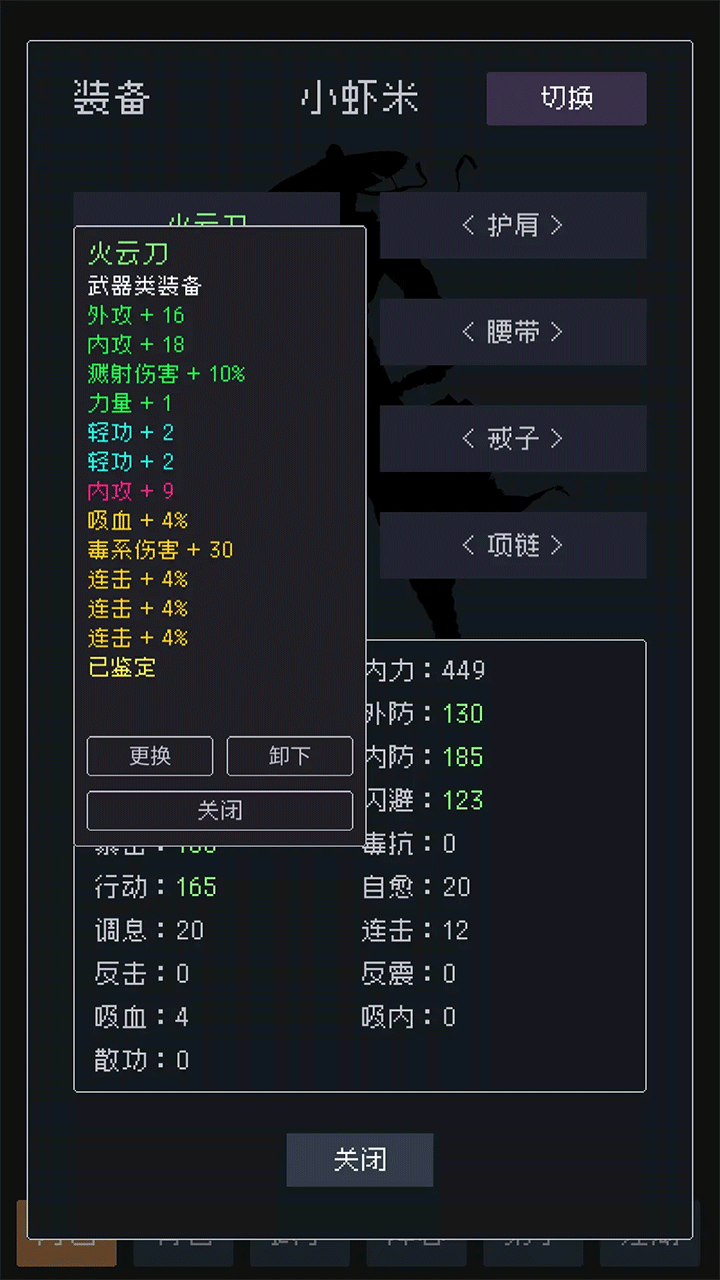This screenshot has height=1280, width=720.
Task: Tap 卸下 to unequip 火云刀
Action: point(290,756)
